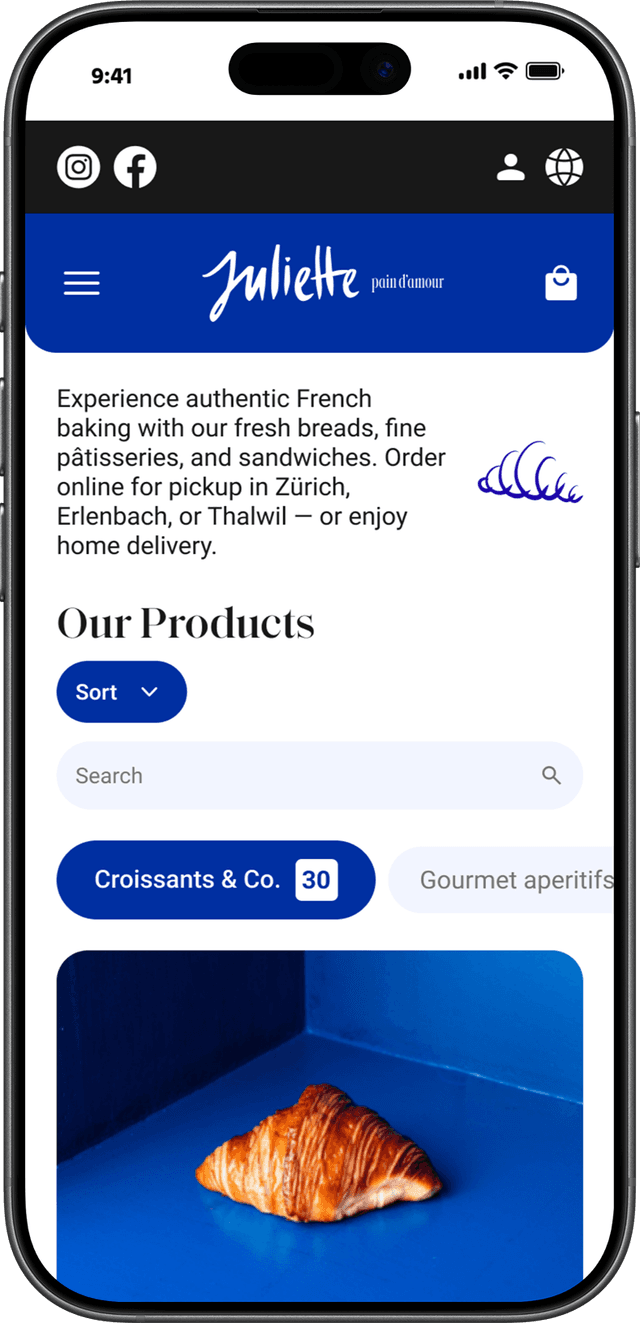Focus the product Search field
The height and width of the screenshot is (1323, 640).
(x=300, y=775)
